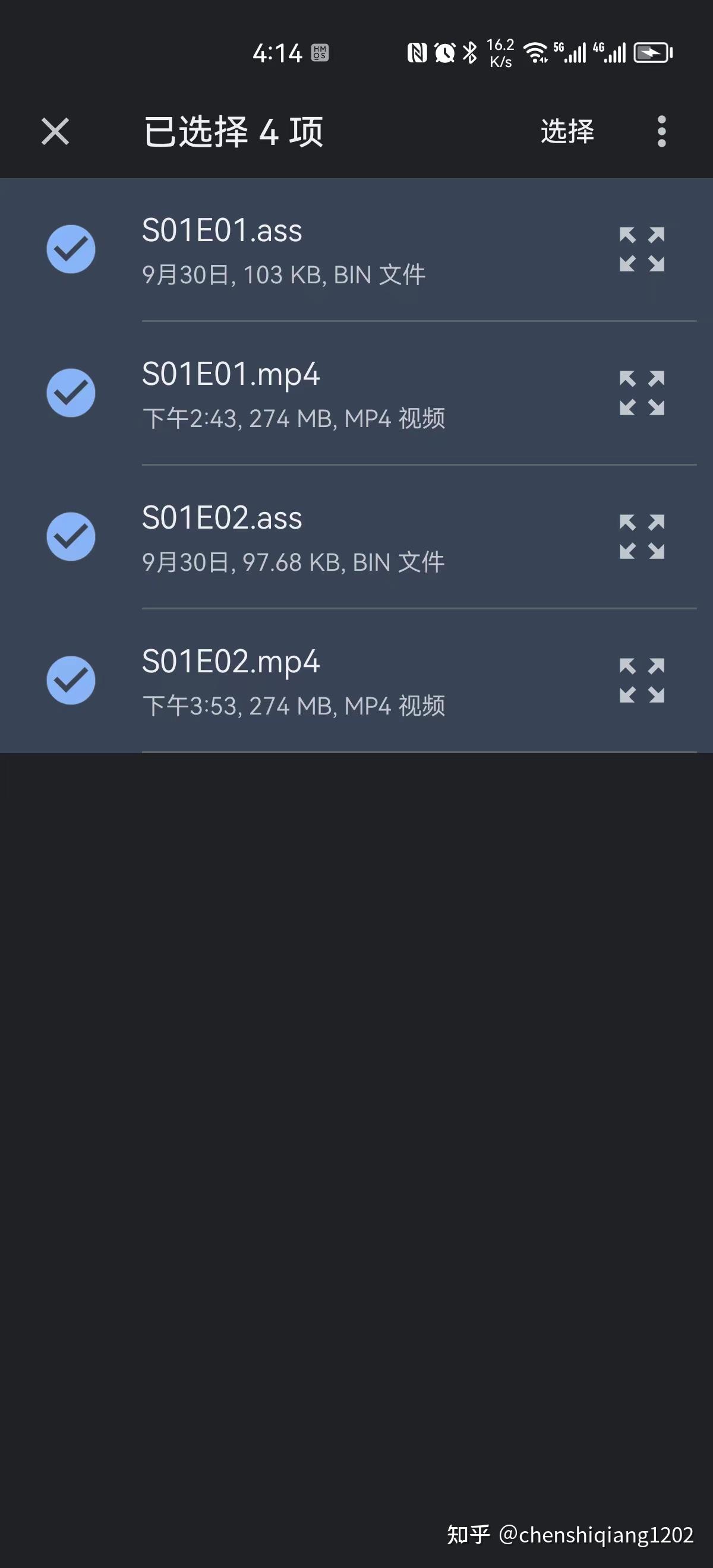This screenshot has height=1568, width=713.
Task: Uncheck the S01E02.ass file
Action: [x=71, y=537]
